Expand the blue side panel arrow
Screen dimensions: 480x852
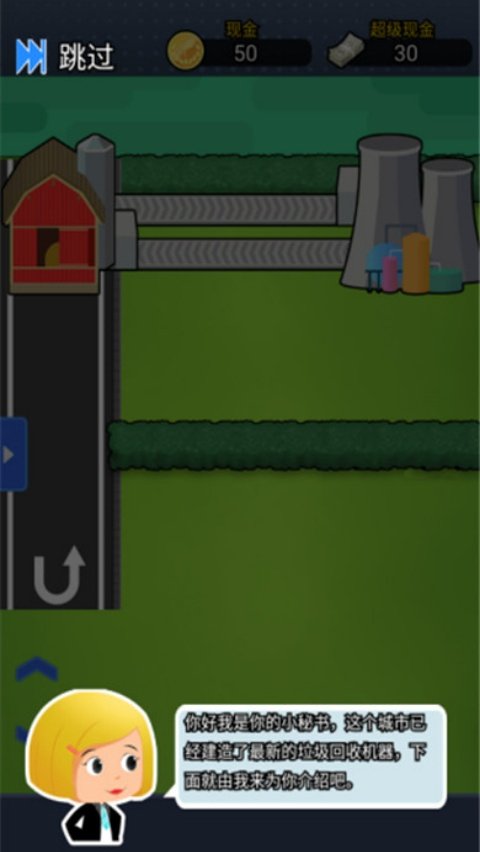pyautogui.click(x=13, y=454)
